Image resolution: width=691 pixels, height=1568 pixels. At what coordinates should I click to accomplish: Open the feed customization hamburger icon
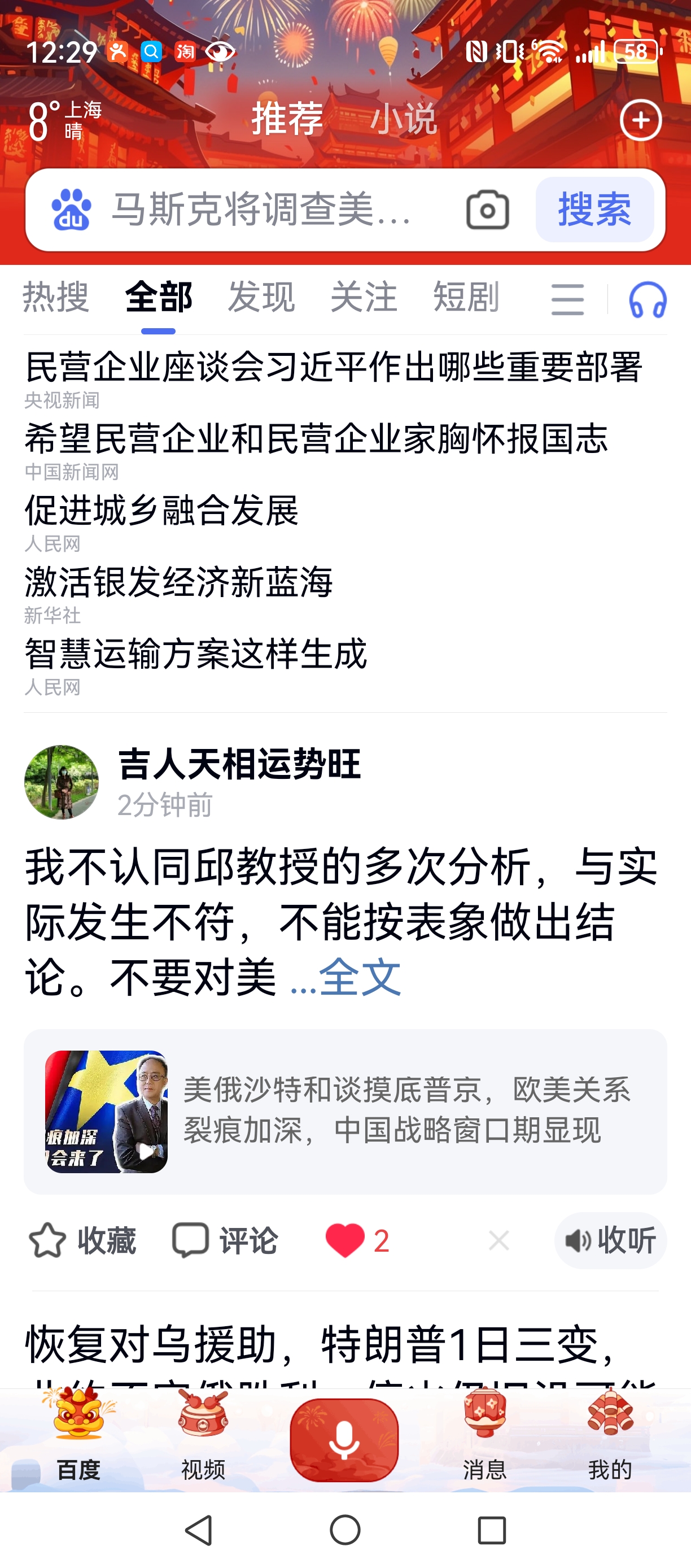click(566, 298)
